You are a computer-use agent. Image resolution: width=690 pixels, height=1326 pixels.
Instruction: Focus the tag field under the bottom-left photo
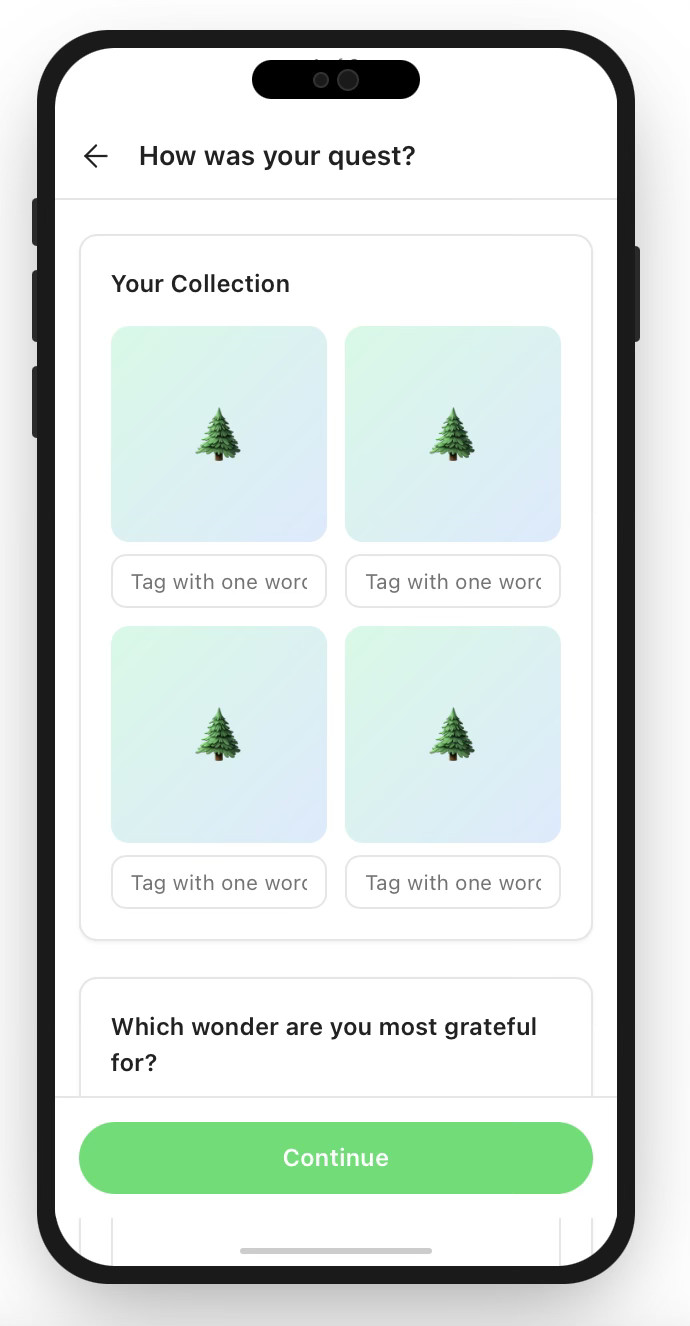[x=219, y=882]
